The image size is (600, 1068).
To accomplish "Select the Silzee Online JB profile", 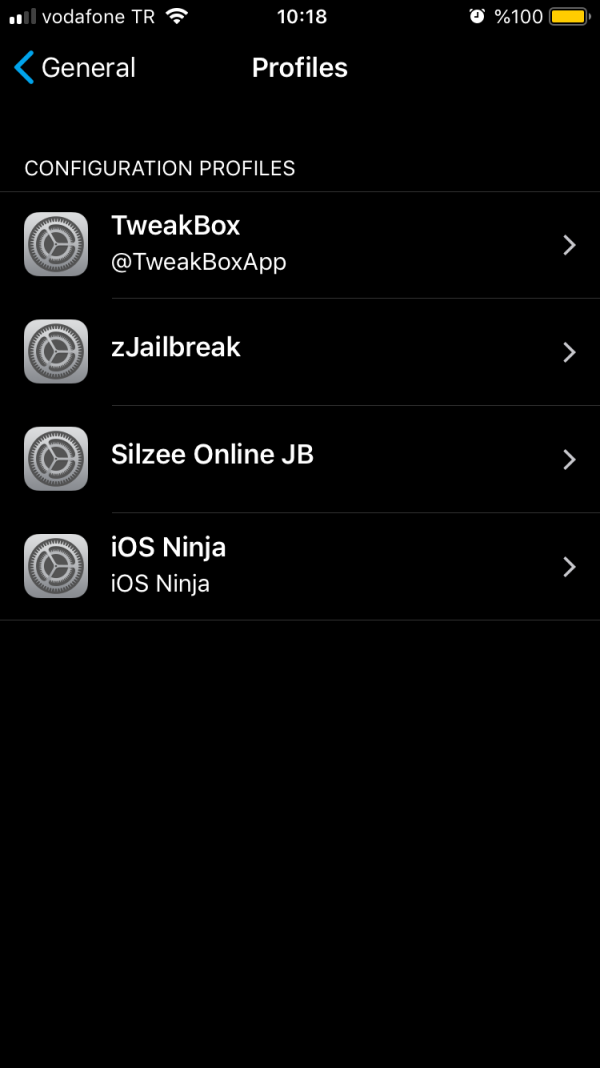I will (300, 459).
